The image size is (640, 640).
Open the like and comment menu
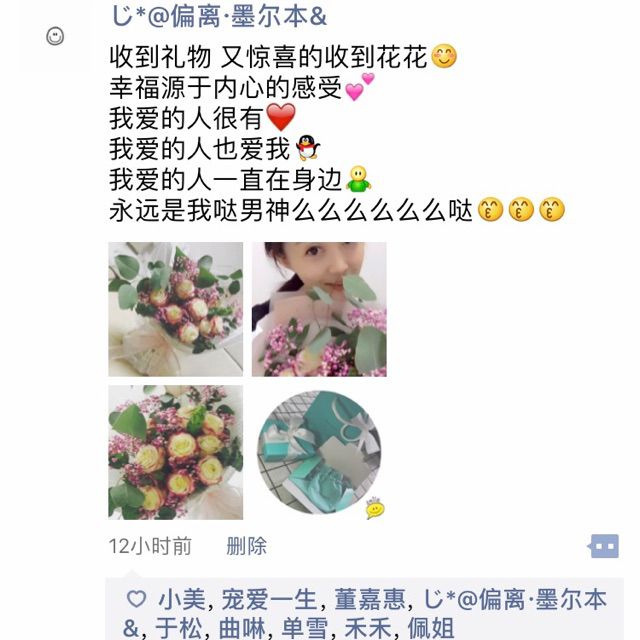pyautogui.click(x=604, y=546)
